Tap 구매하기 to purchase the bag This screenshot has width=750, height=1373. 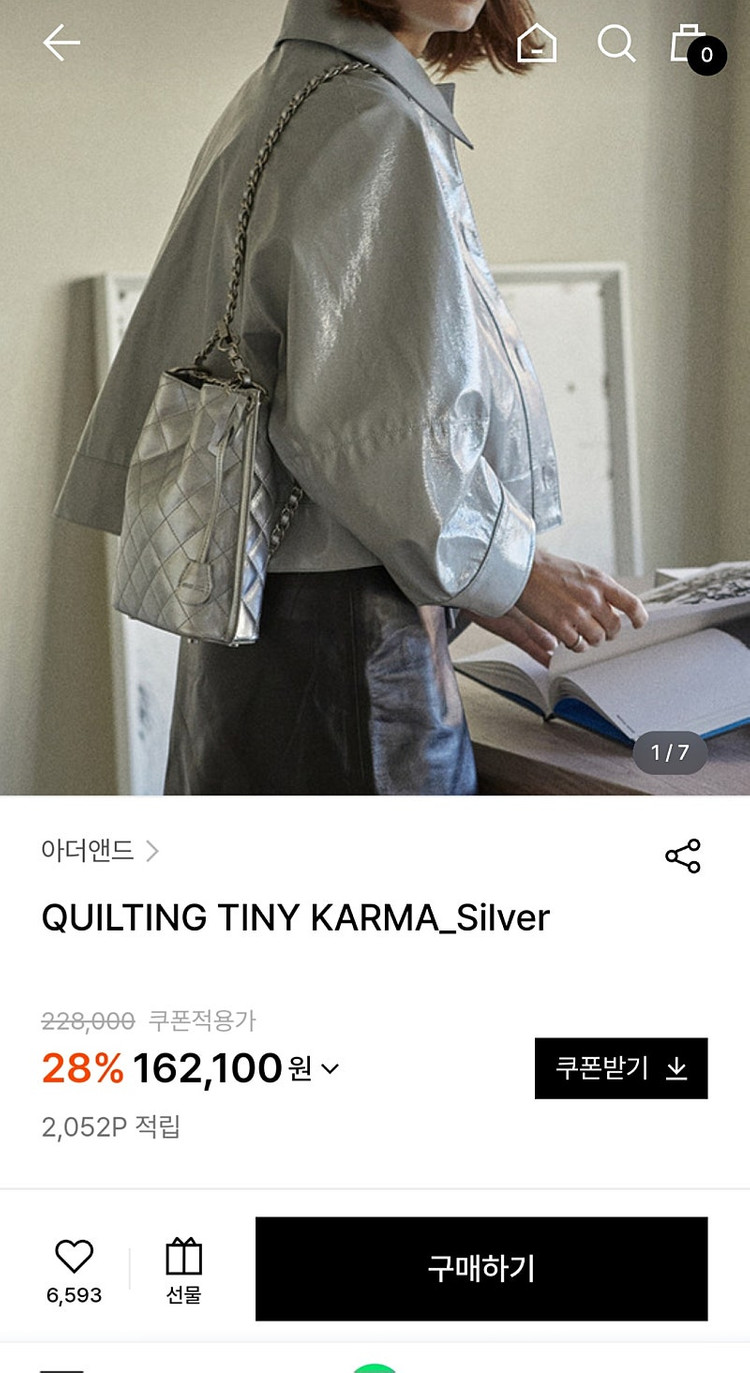pos(481,1269)
